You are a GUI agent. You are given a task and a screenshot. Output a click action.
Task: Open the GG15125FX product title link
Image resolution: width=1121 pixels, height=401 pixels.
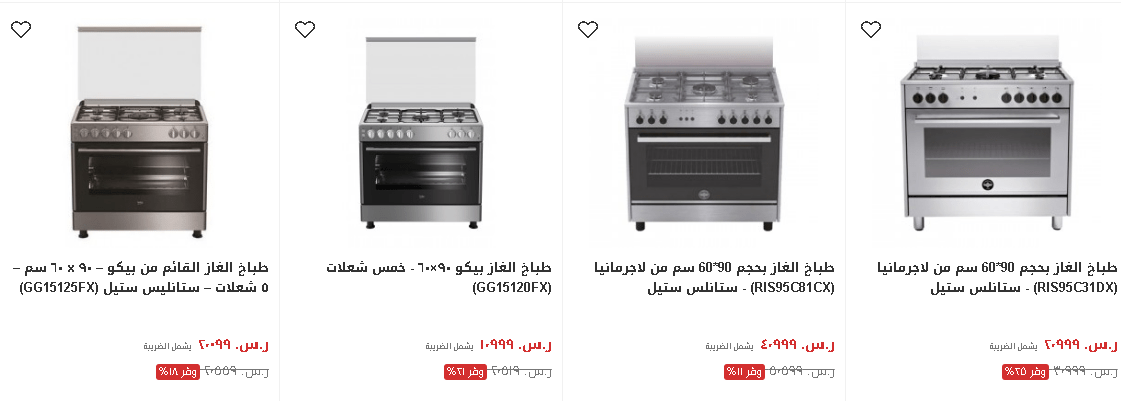(142, 278)
